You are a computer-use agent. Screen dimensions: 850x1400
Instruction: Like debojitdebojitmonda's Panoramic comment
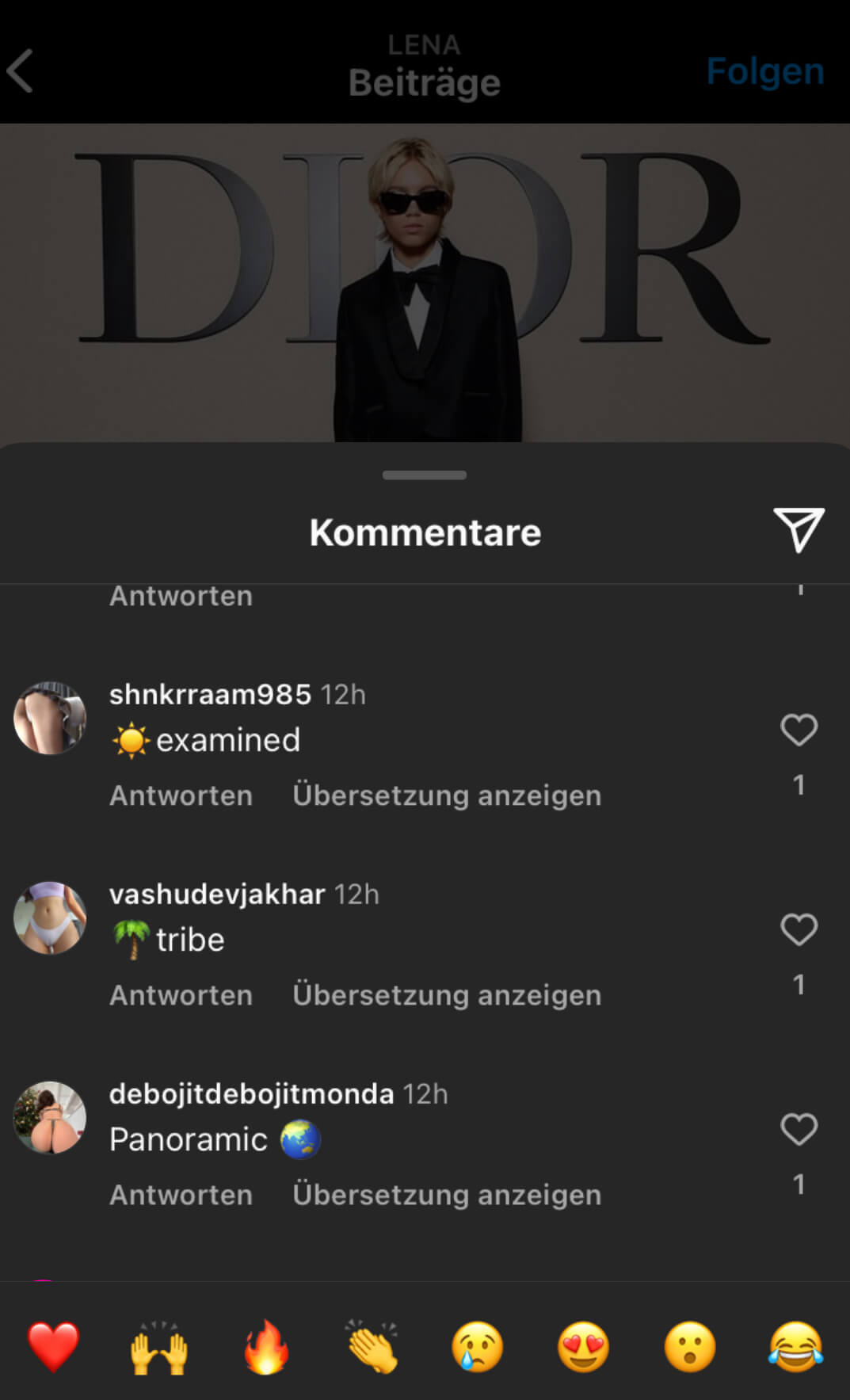coord(799,1129)
